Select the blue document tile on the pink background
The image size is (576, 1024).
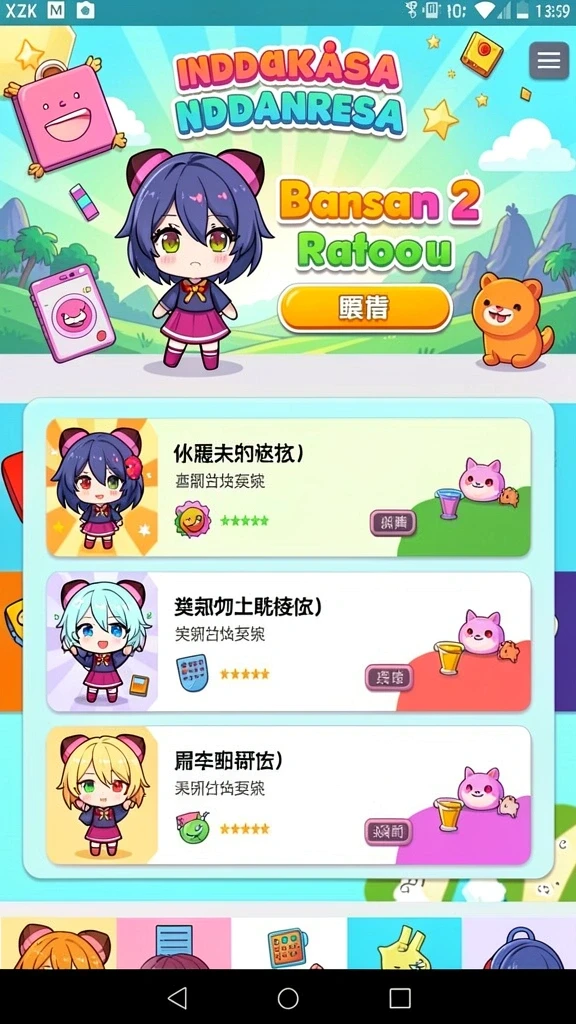174,943
